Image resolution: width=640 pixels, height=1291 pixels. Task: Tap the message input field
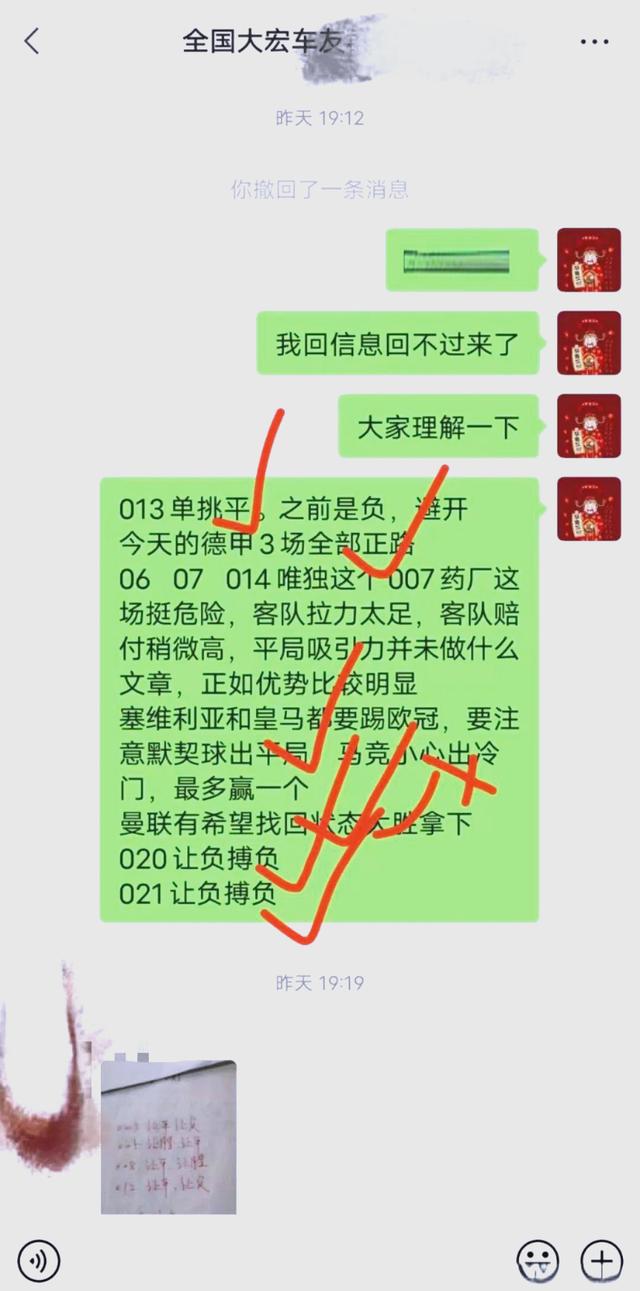(x=285, y=1258)
